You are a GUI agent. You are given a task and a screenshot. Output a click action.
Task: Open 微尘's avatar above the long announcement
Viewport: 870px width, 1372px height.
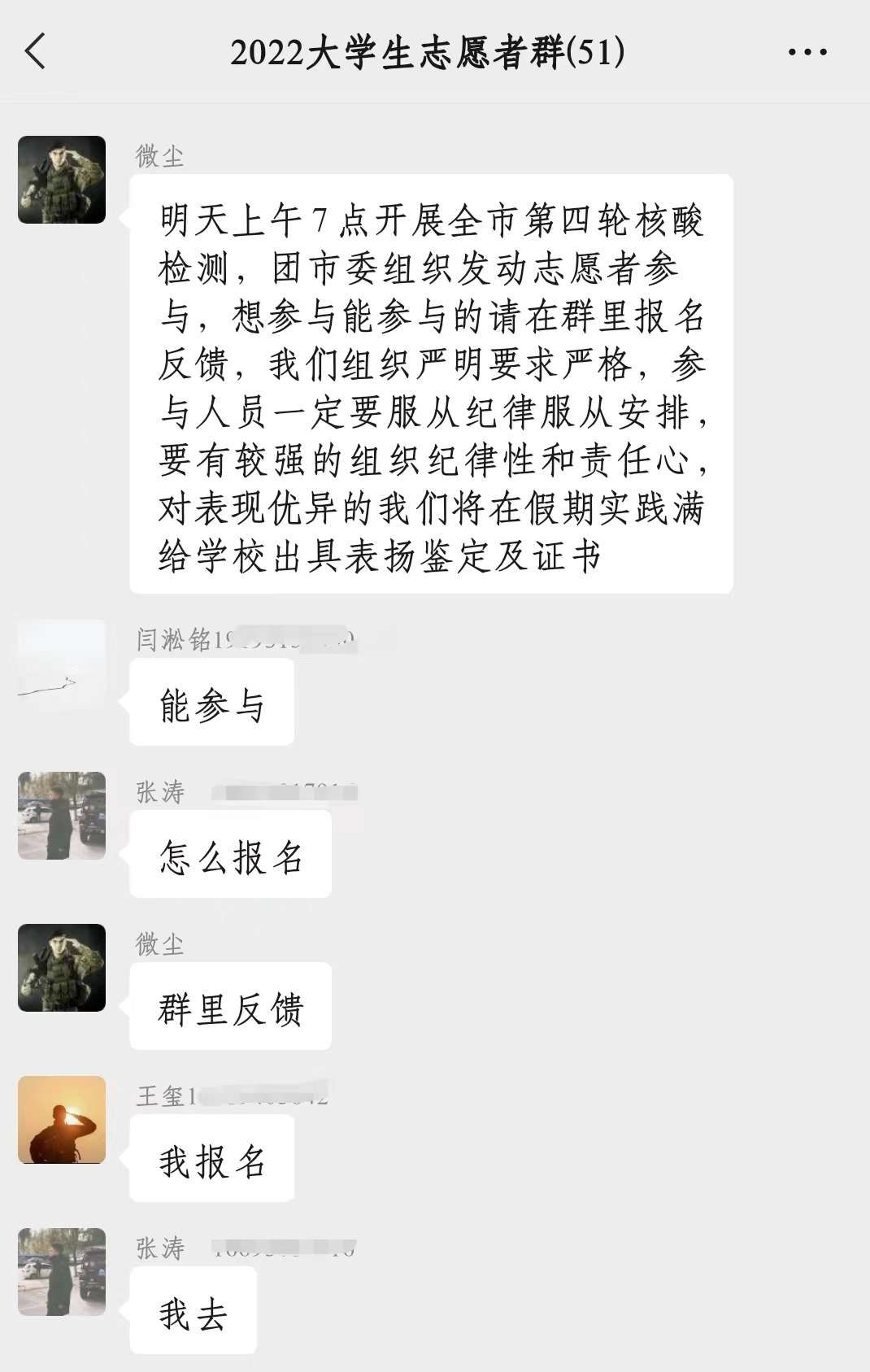pos(62,180)
